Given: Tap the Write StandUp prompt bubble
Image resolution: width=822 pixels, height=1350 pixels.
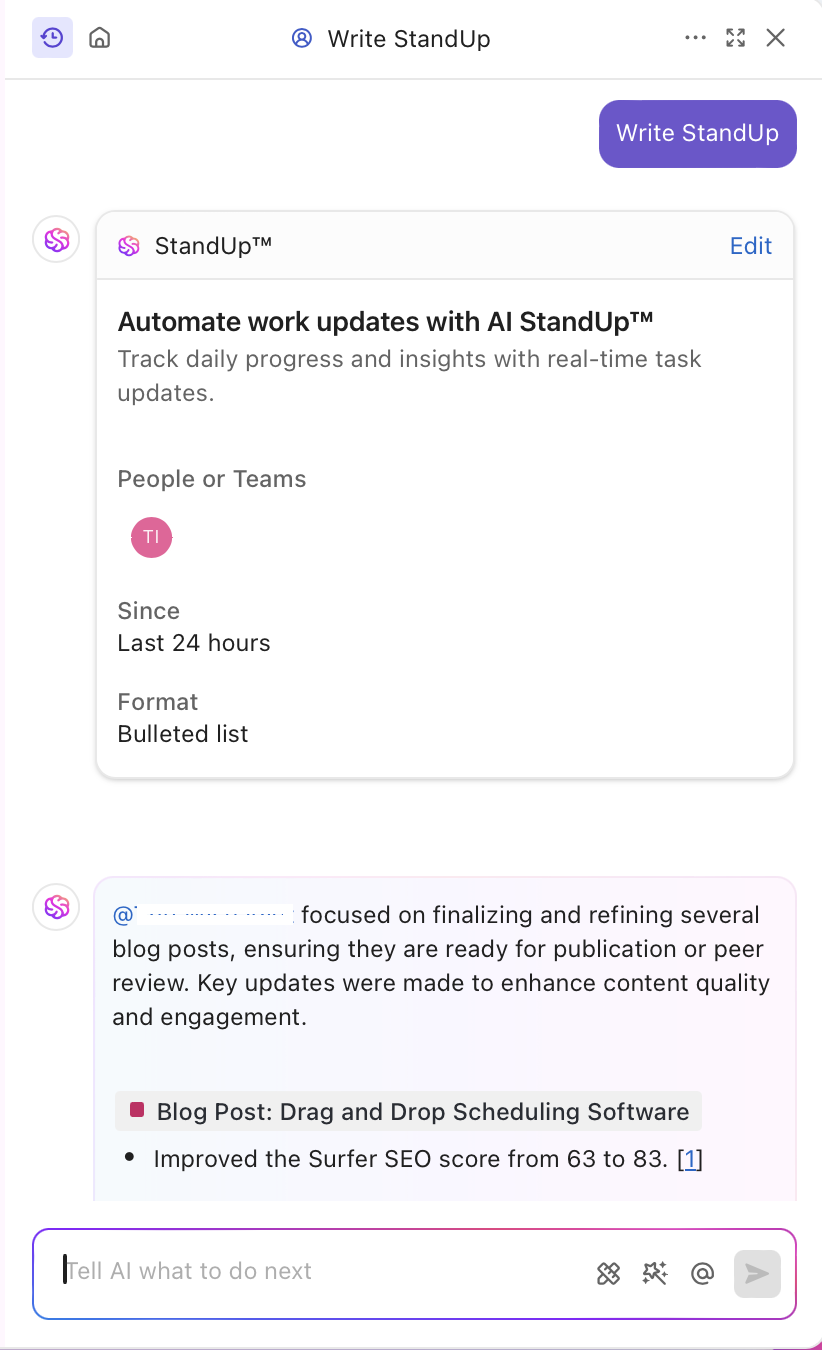Looking at the screenshot, I should tap(697, 133).
